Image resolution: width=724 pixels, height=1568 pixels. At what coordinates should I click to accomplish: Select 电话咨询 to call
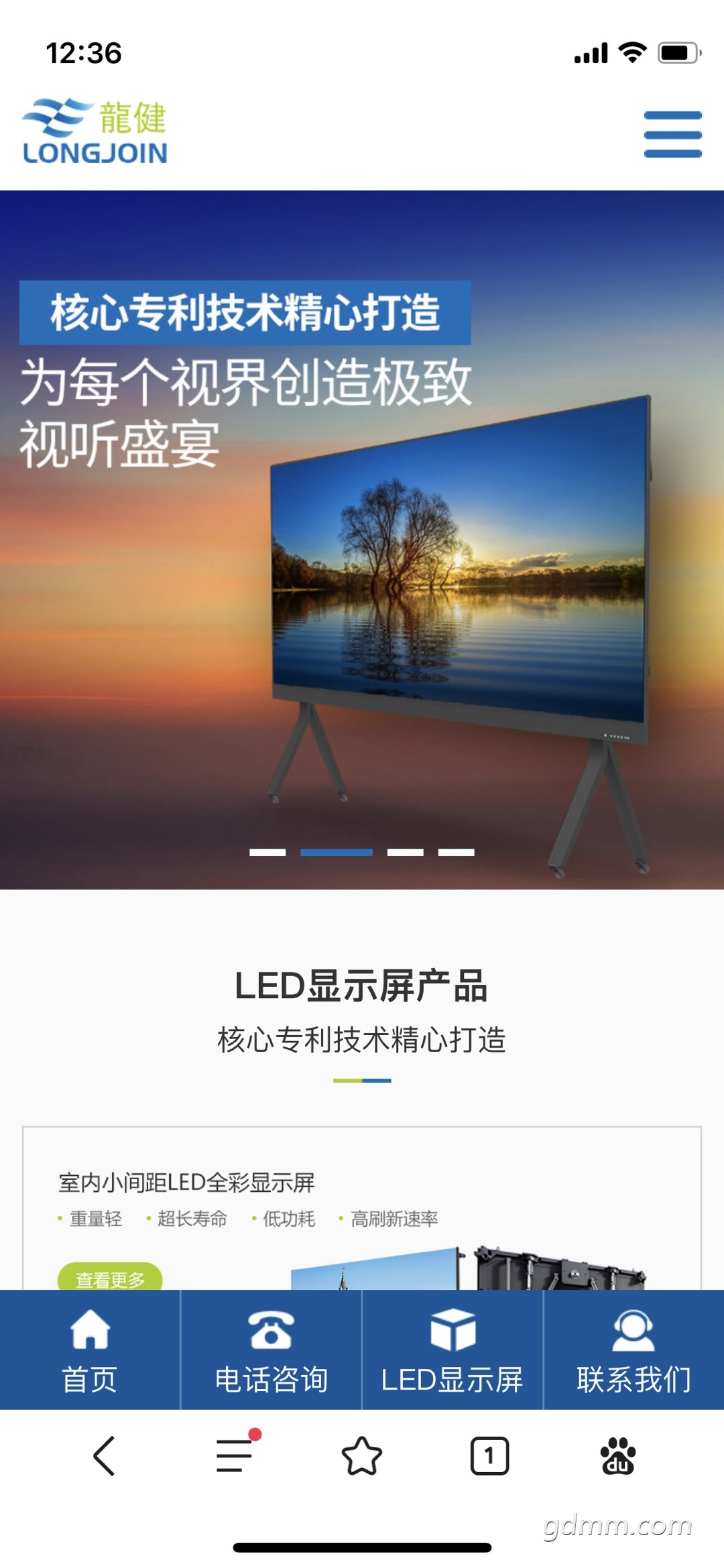pos(271,1349)
